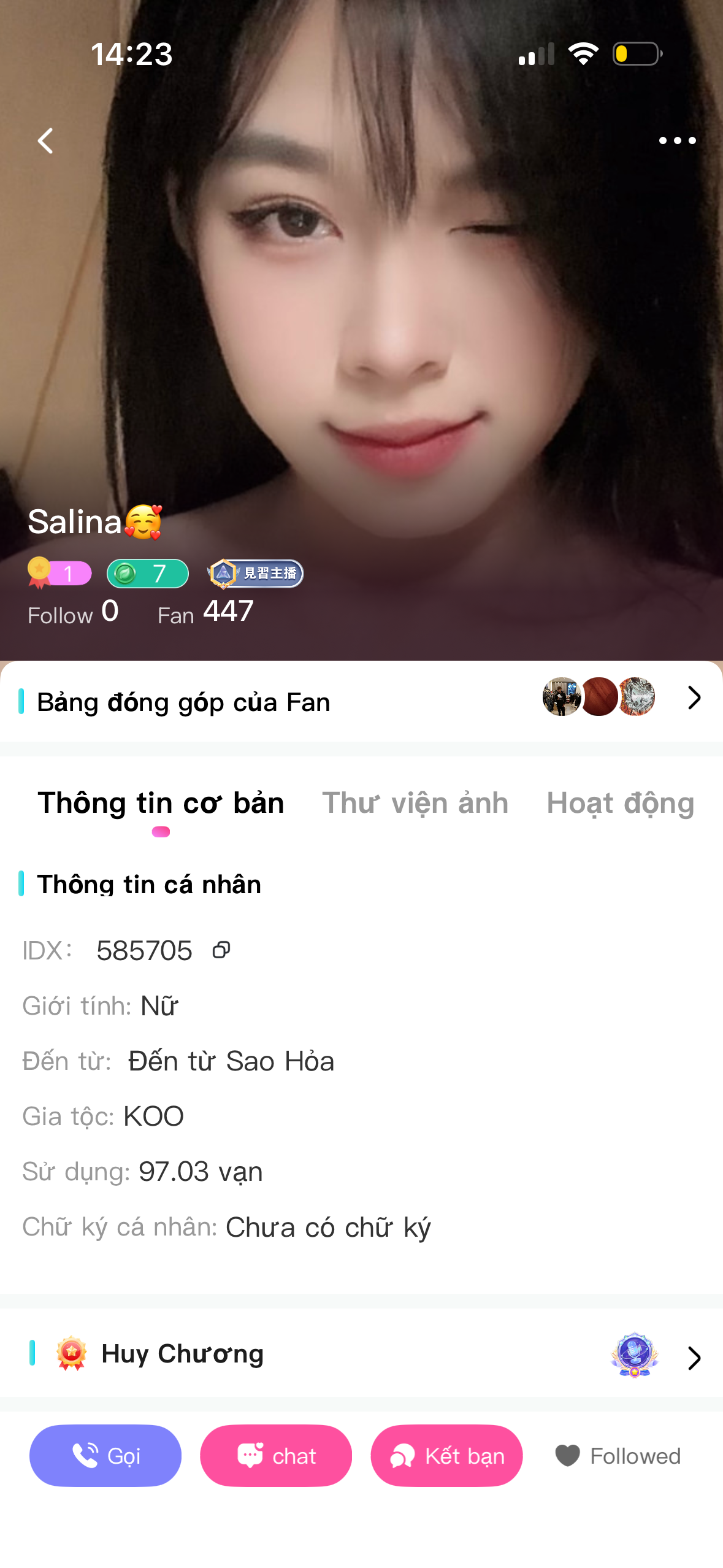This screenshot has width=723, height=1568.
Task: Switch to the Thư viện ảnh tab
Action: pyautogui.click(x=415, y=803)
